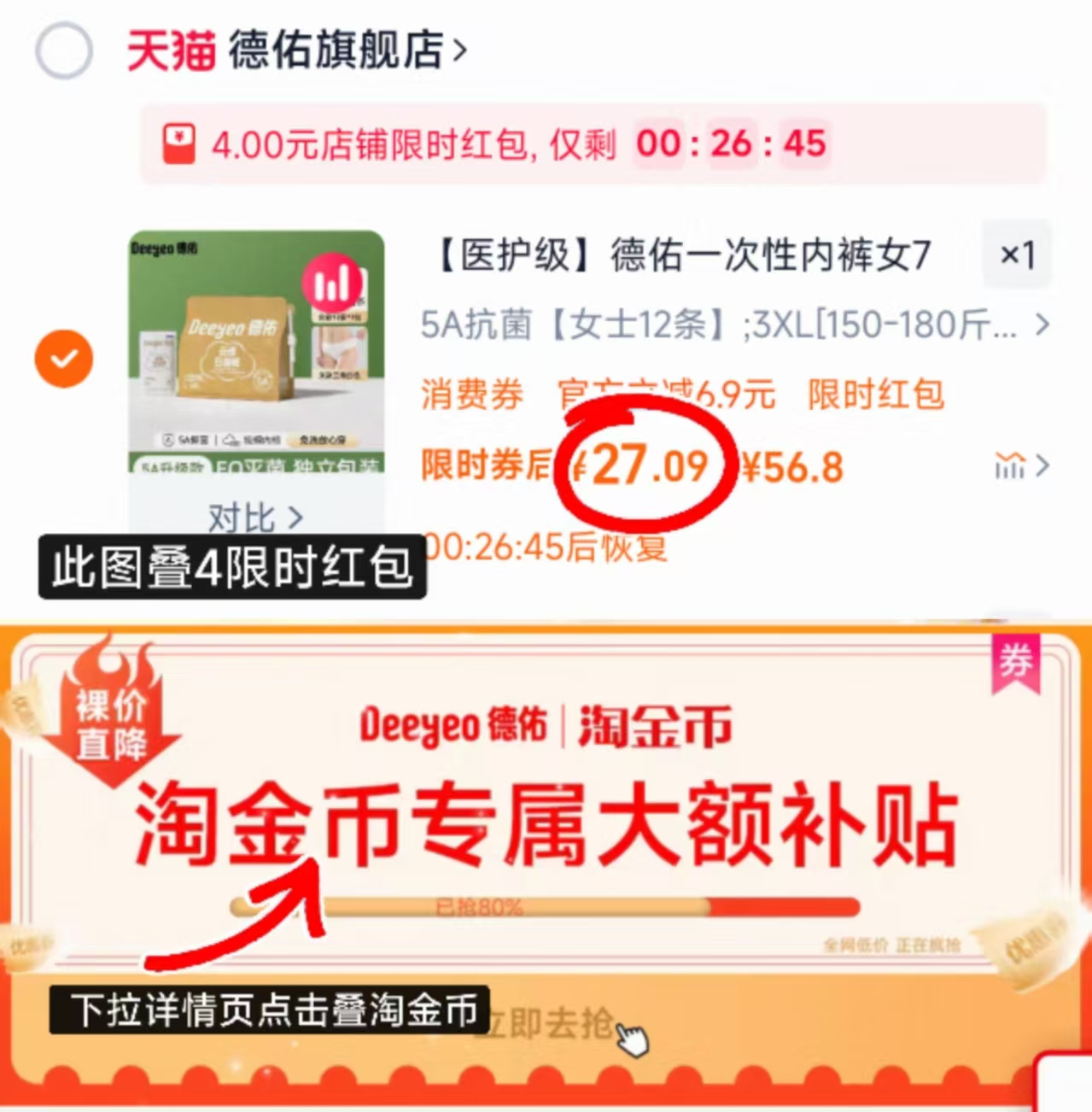Tap the 券 coupon corner badge on banner
1092x1112 pixels.
pyautogui.click(x=1016, y=662)
